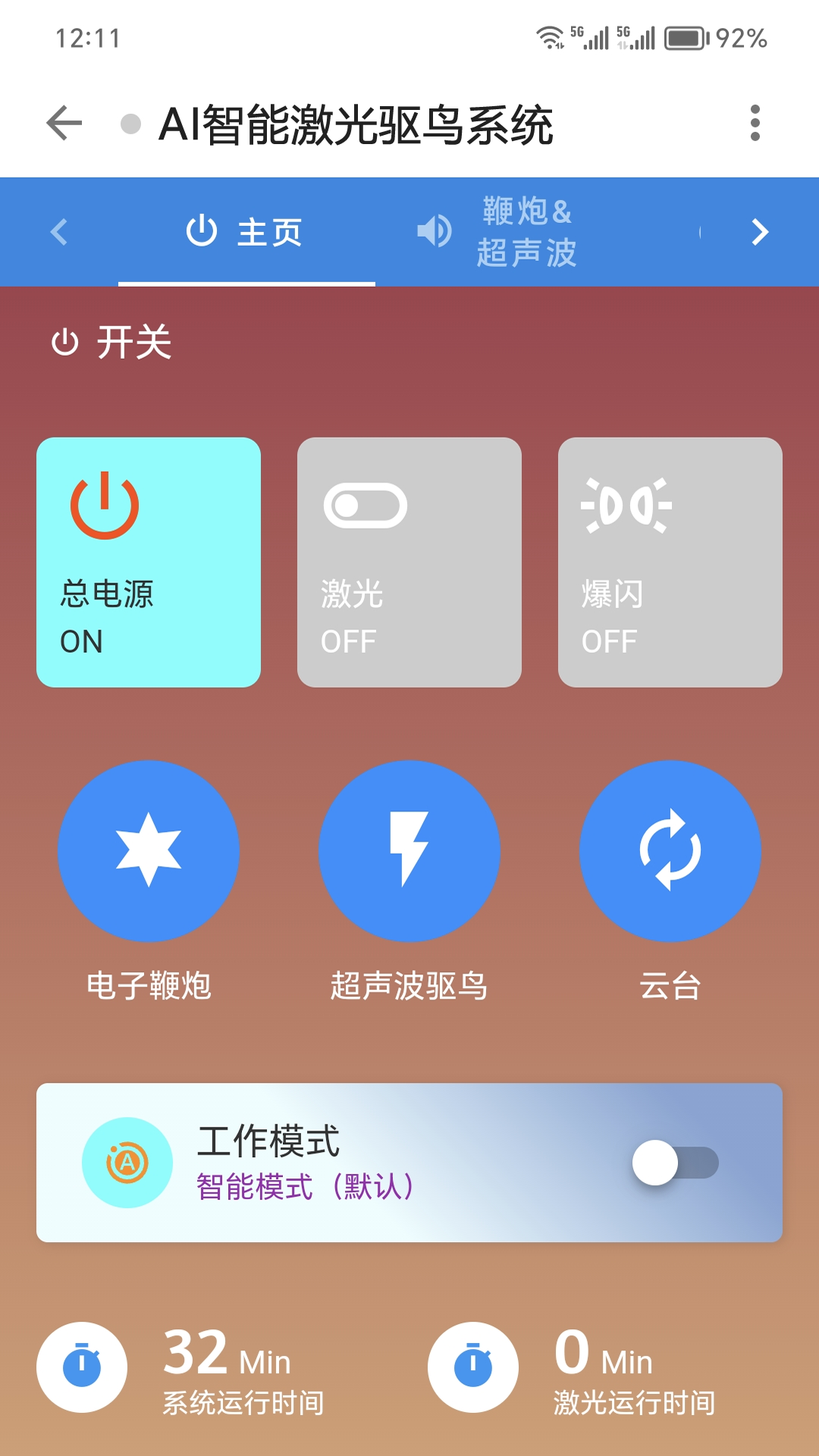Select the 主页 tab
The height and width of the screenshot is (1456, 819).
tap(248, 233)
